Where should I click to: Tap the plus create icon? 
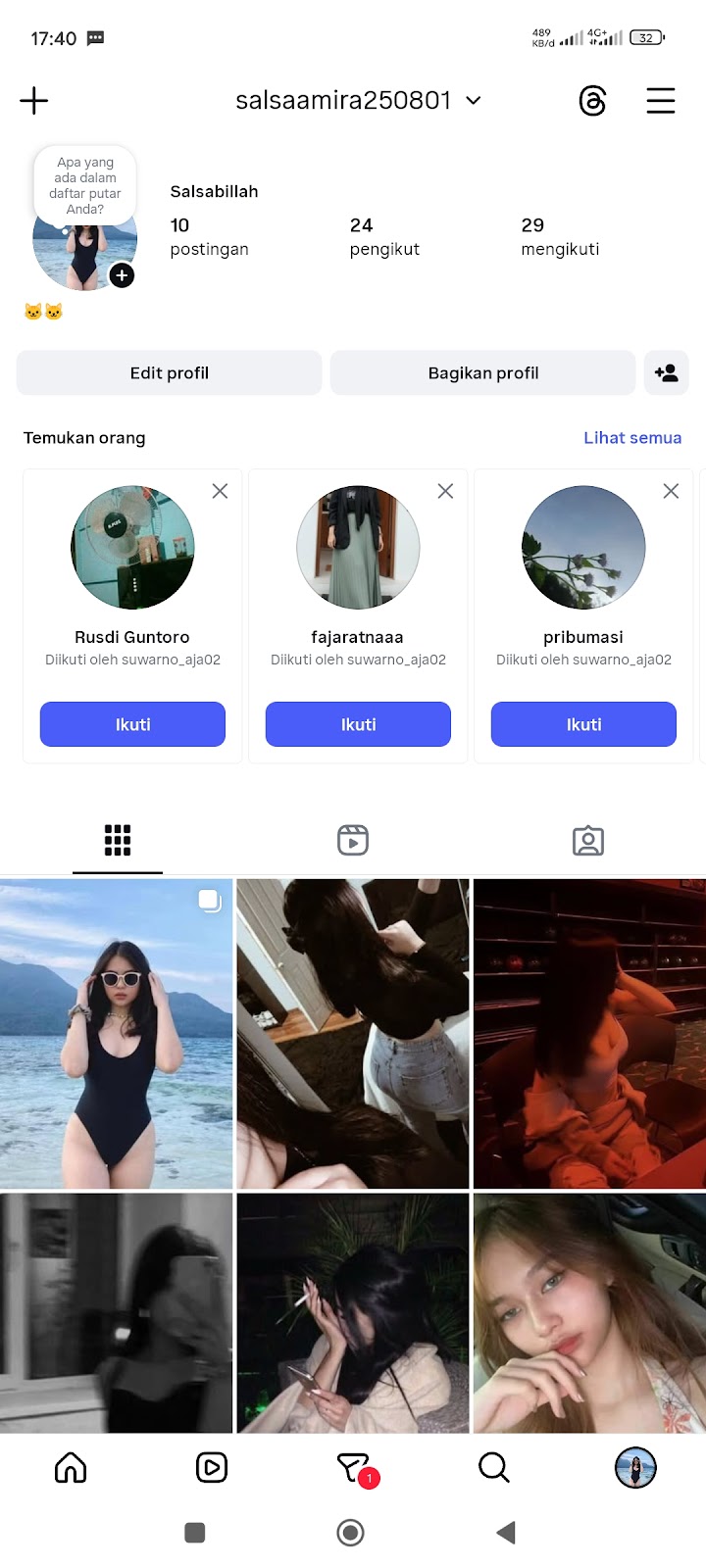click(34, 100)
